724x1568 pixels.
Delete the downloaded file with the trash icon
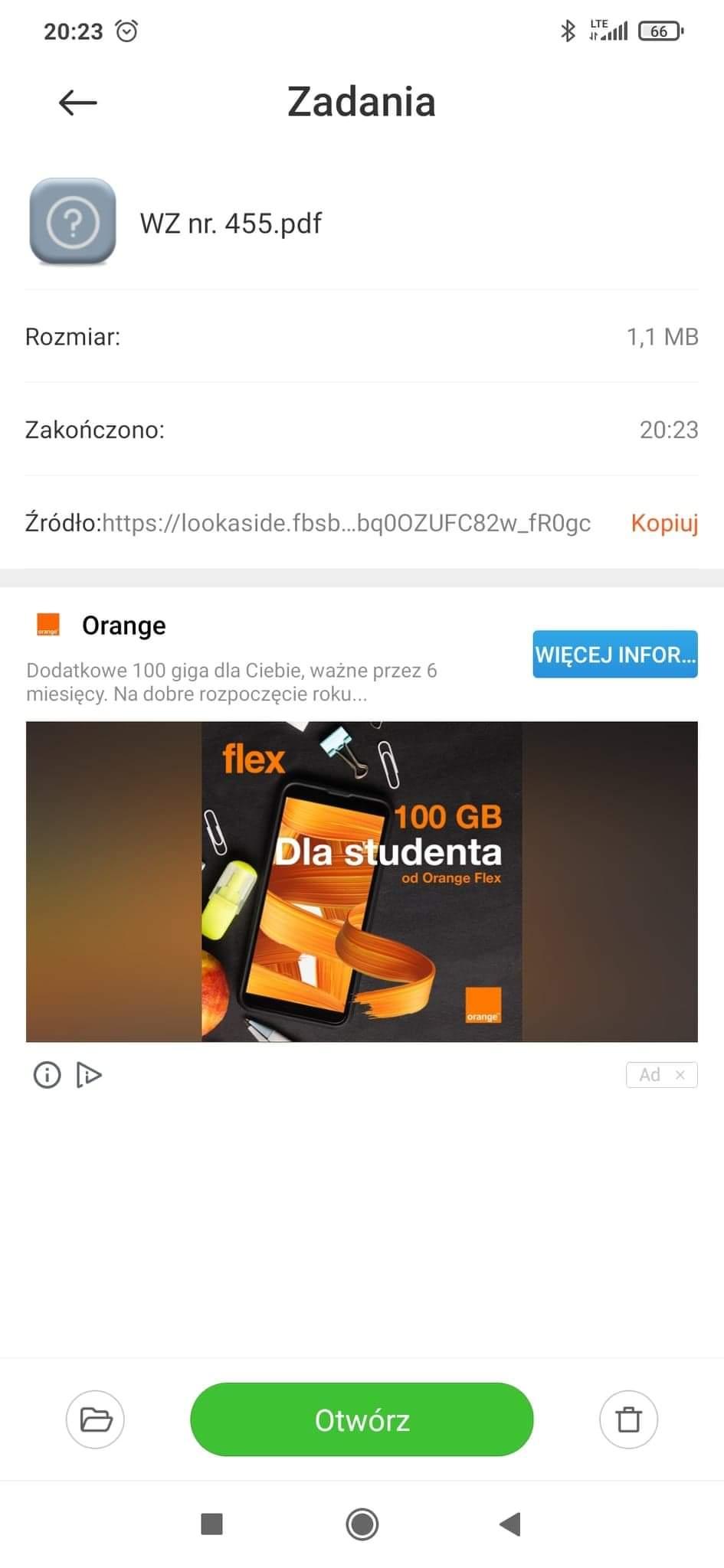(628, 1419)
